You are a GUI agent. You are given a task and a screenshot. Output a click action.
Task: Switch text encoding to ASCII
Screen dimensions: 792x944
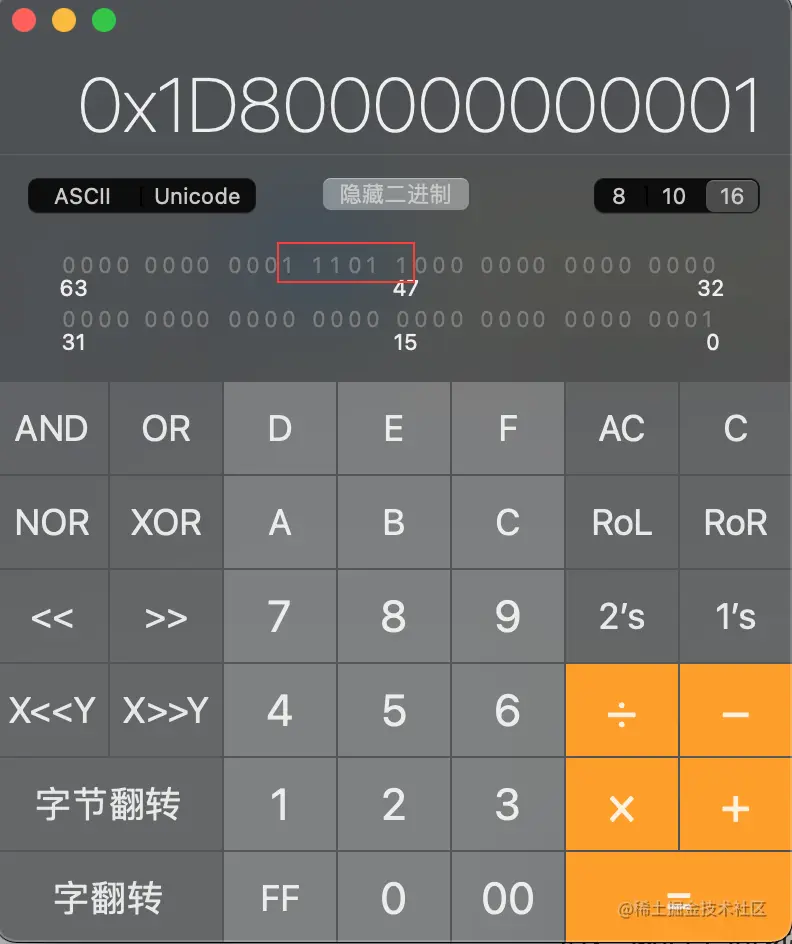pyautogui.click(x=83, y=196)
